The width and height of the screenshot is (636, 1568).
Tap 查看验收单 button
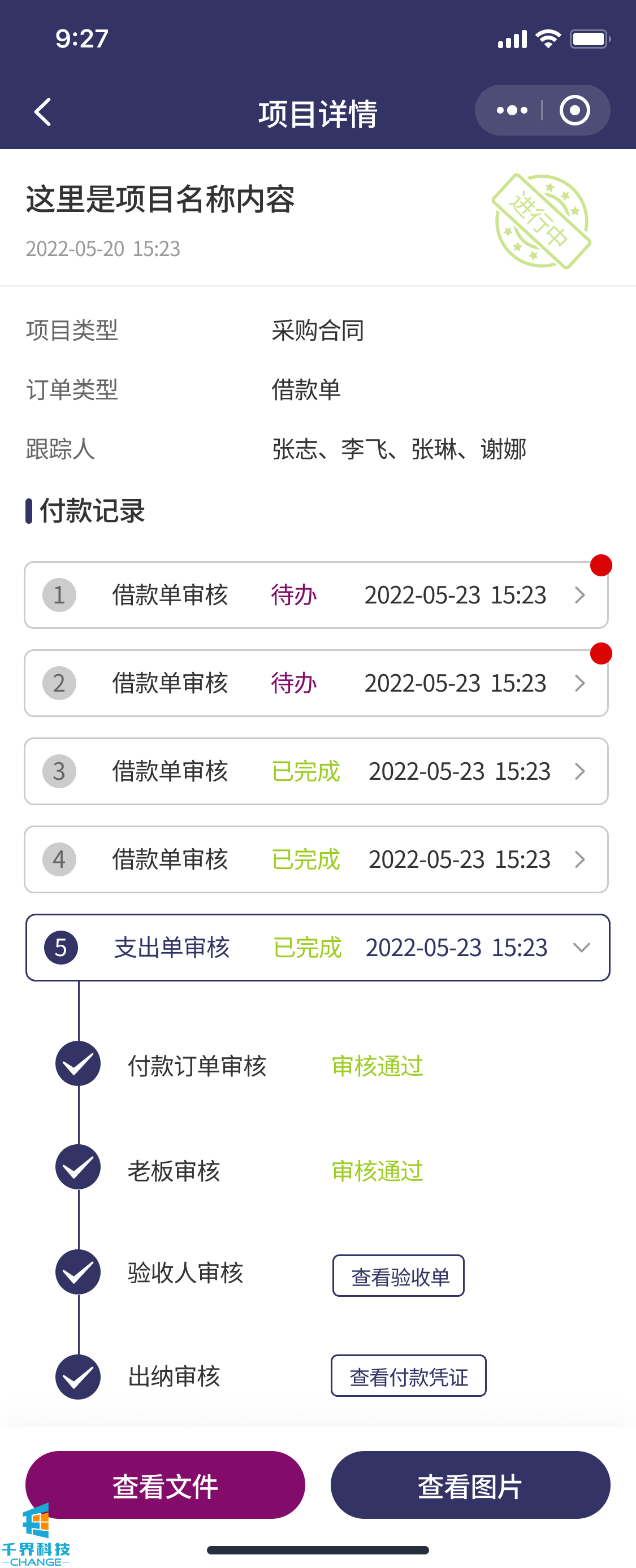[x=399, y=1276]
